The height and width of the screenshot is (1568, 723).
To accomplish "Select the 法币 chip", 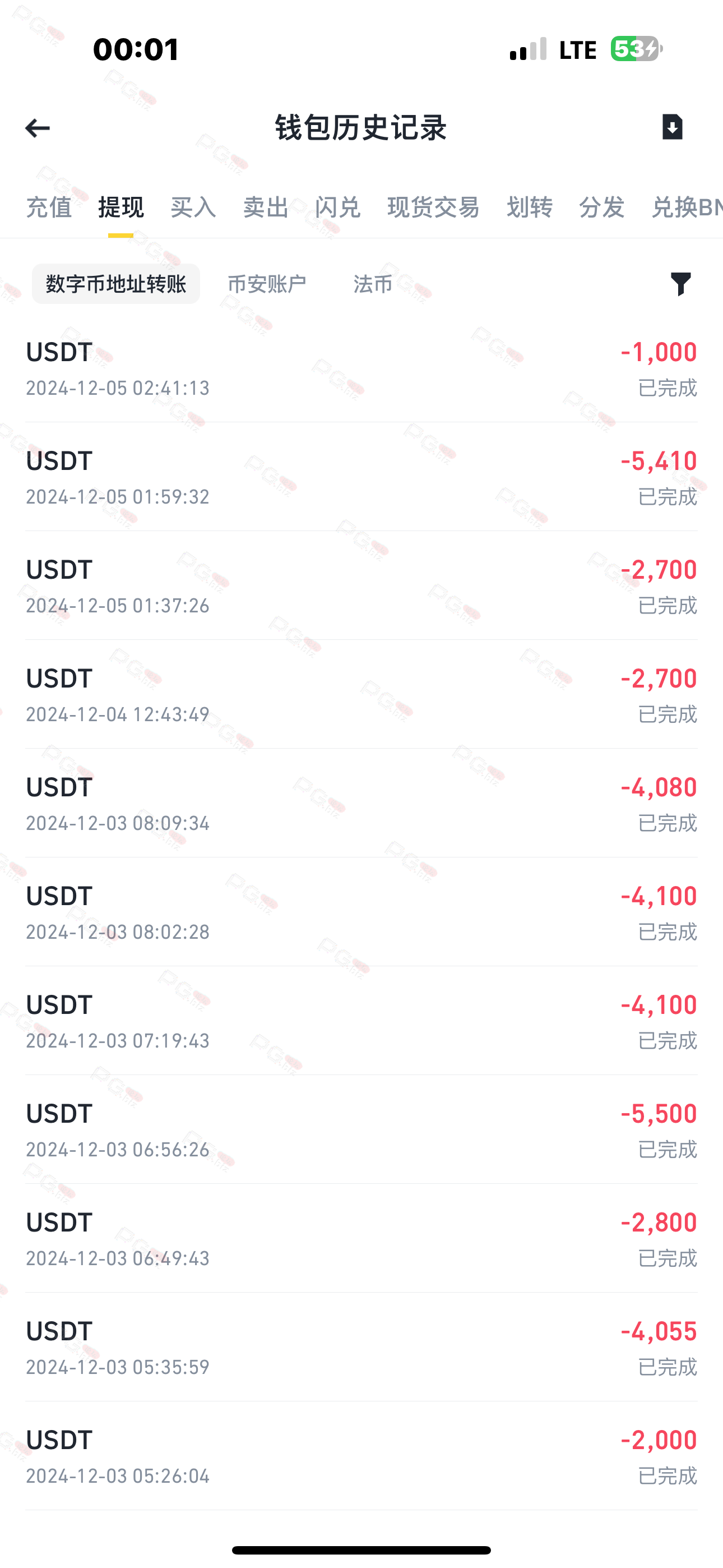I will click(x=373, y=284).
